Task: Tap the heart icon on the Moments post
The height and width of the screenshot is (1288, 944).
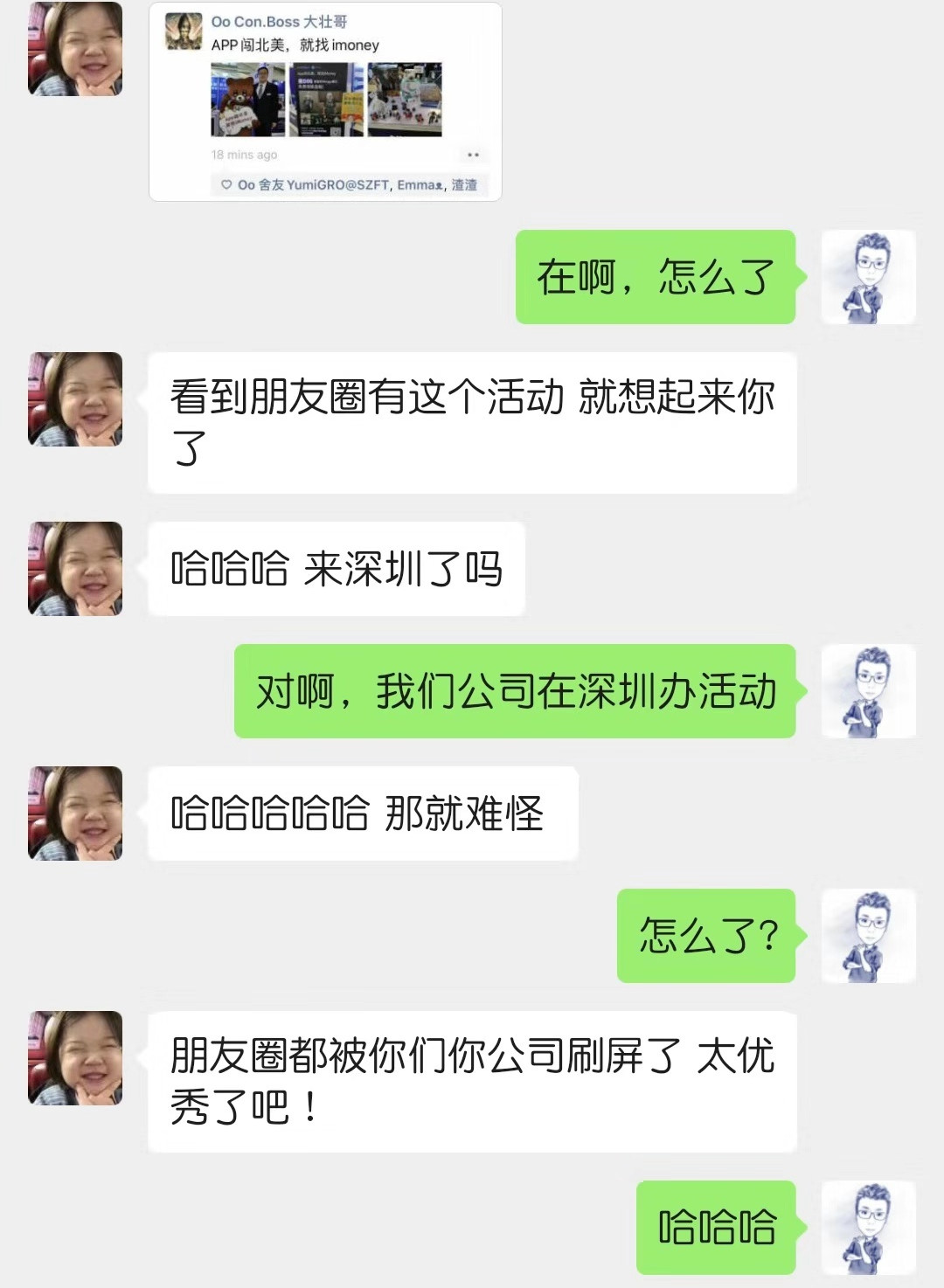Action: point(227,184)
